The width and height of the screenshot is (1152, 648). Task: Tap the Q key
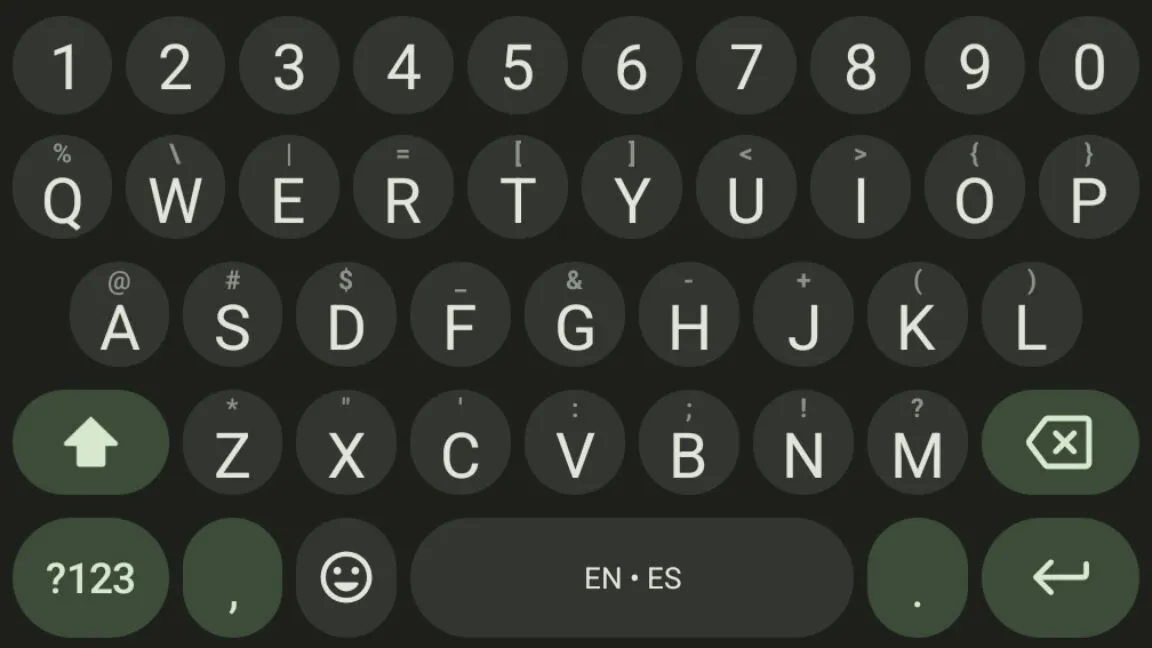[62, 188]
